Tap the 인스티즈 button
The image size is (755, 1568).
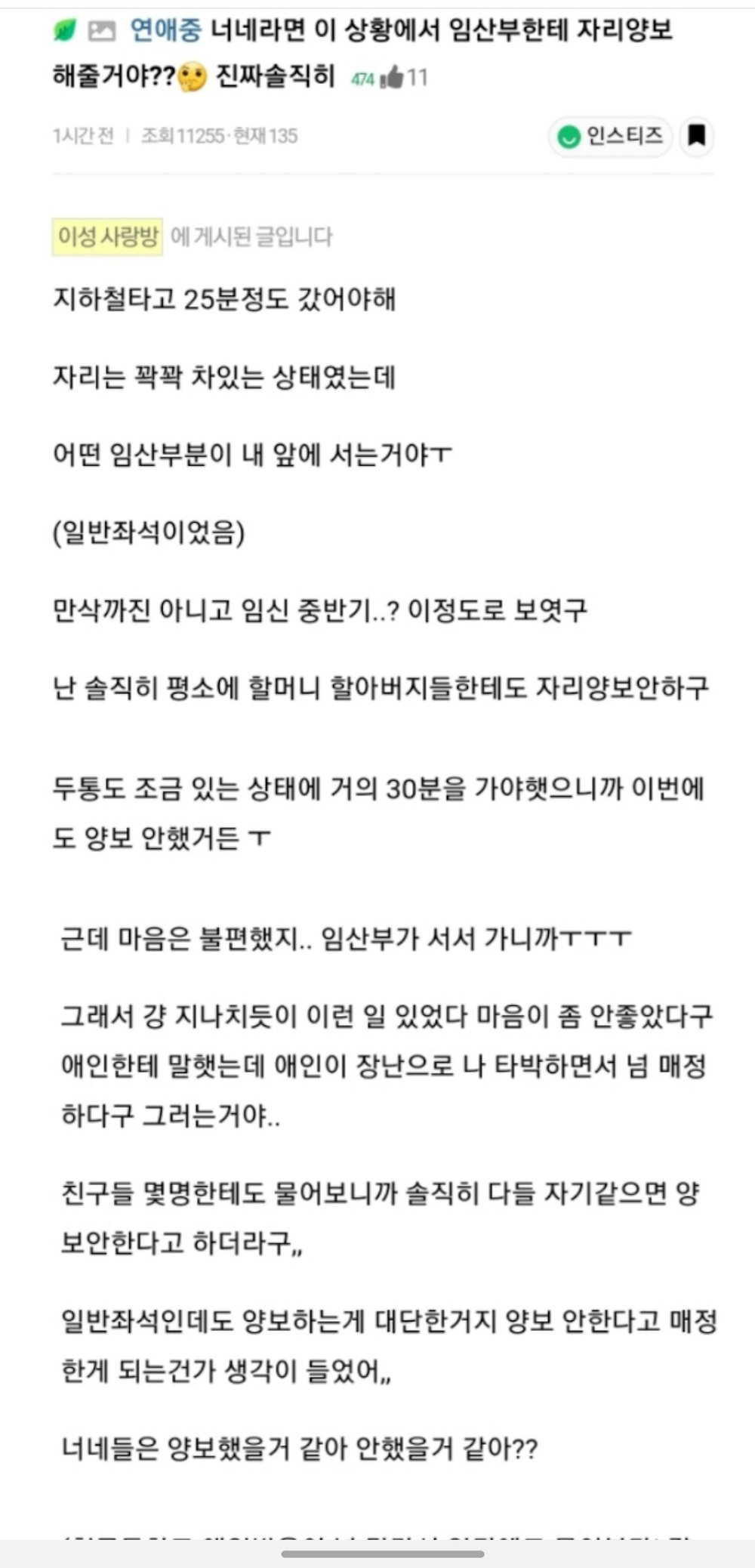click(x=610, y=137)
